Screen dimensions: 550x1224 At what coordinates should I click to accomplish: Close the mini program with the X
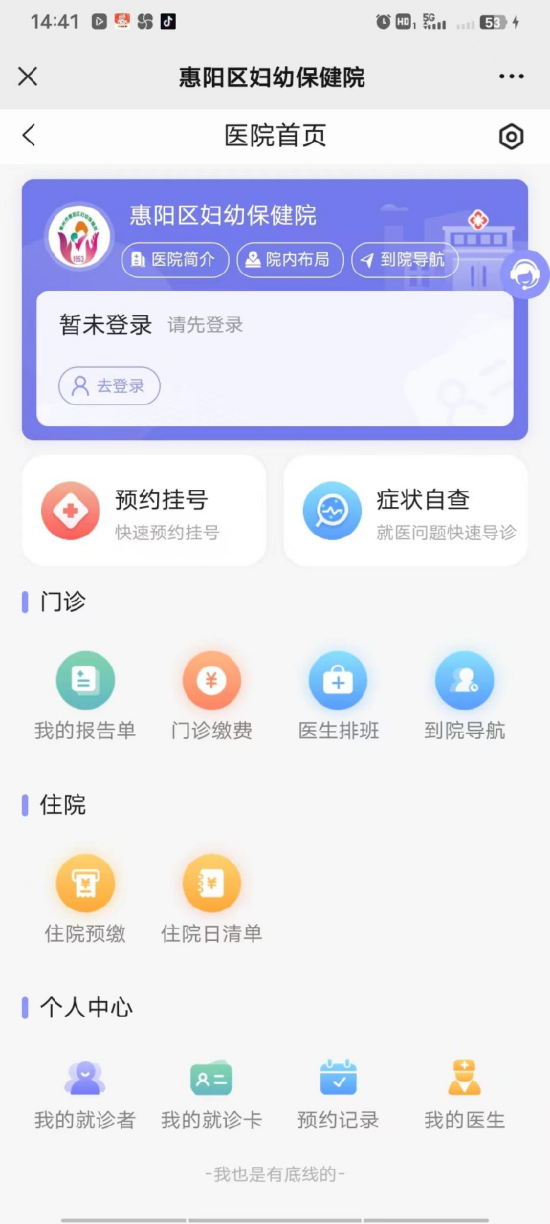(x=28, y=77)
